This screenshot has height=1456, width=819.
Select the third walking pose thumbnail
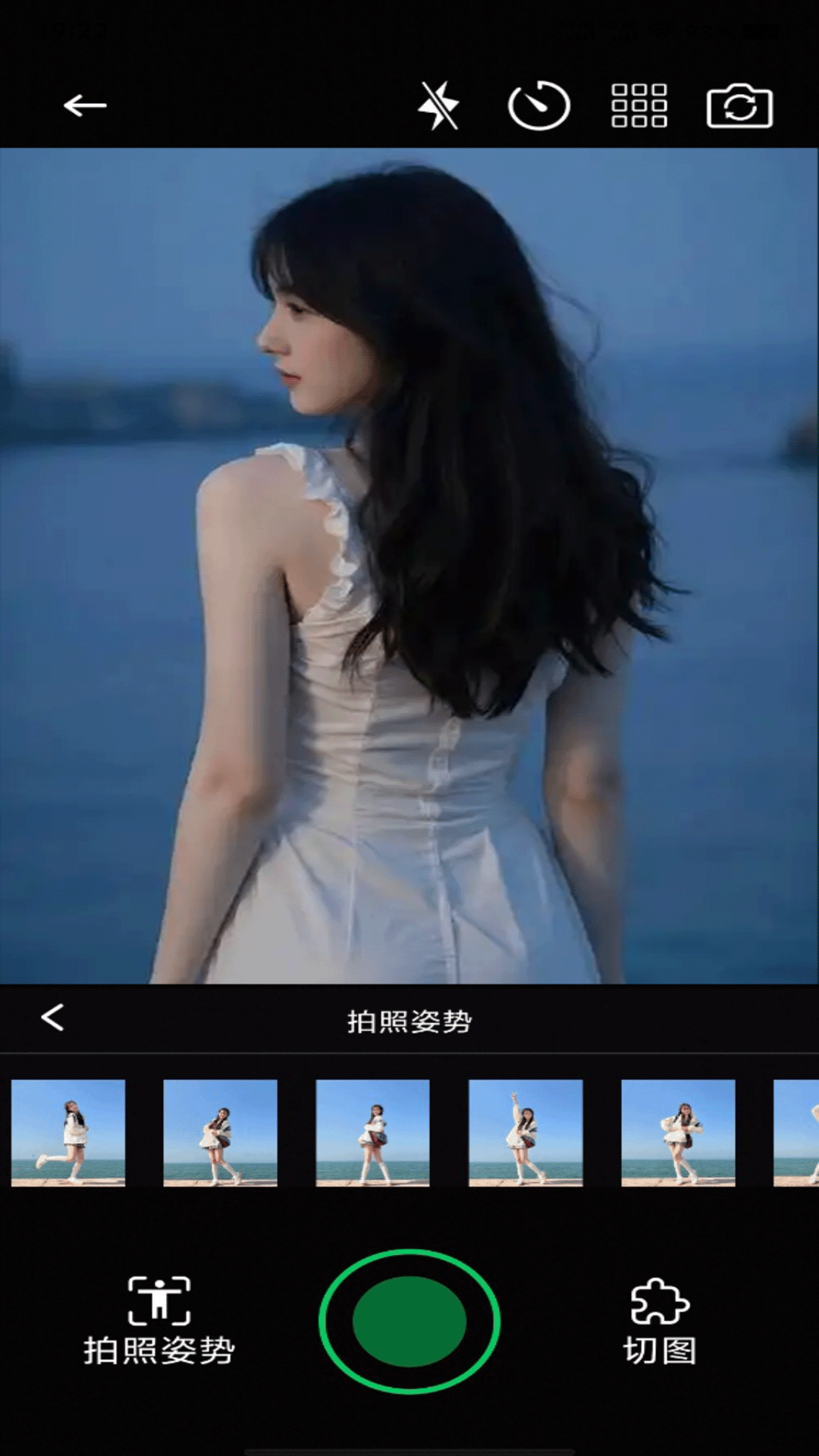point(373,1133)
